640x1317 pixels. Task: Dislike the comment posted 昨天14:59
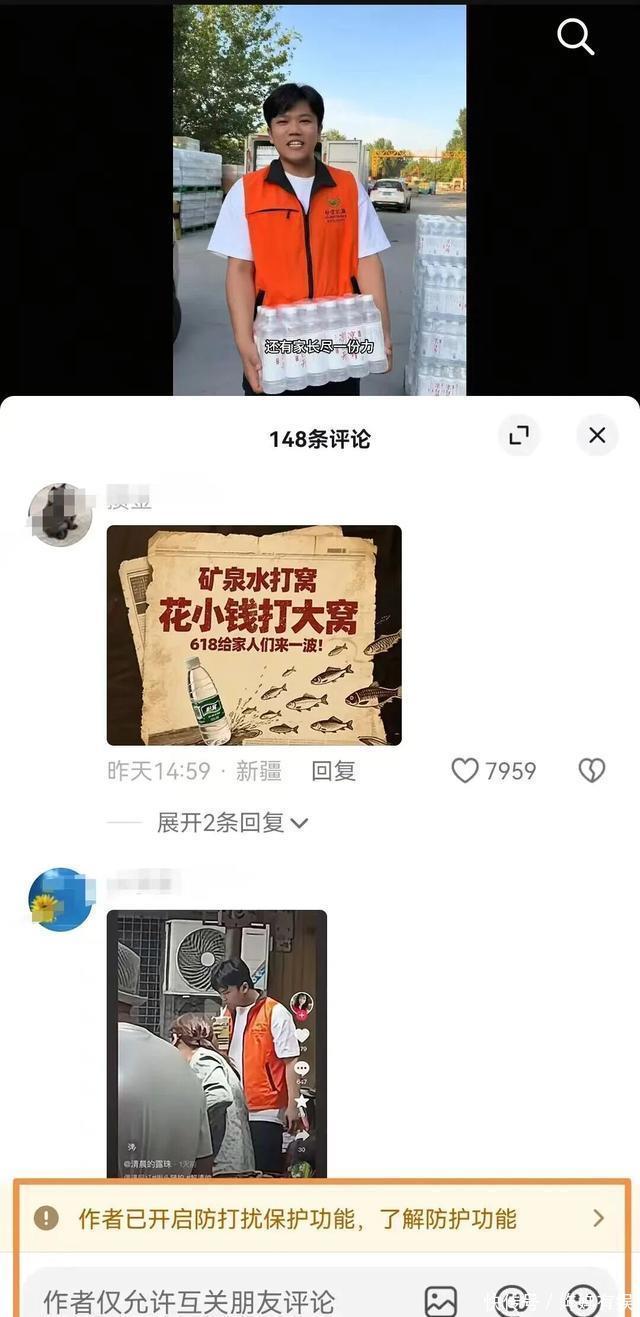click(x=592, y=771)
